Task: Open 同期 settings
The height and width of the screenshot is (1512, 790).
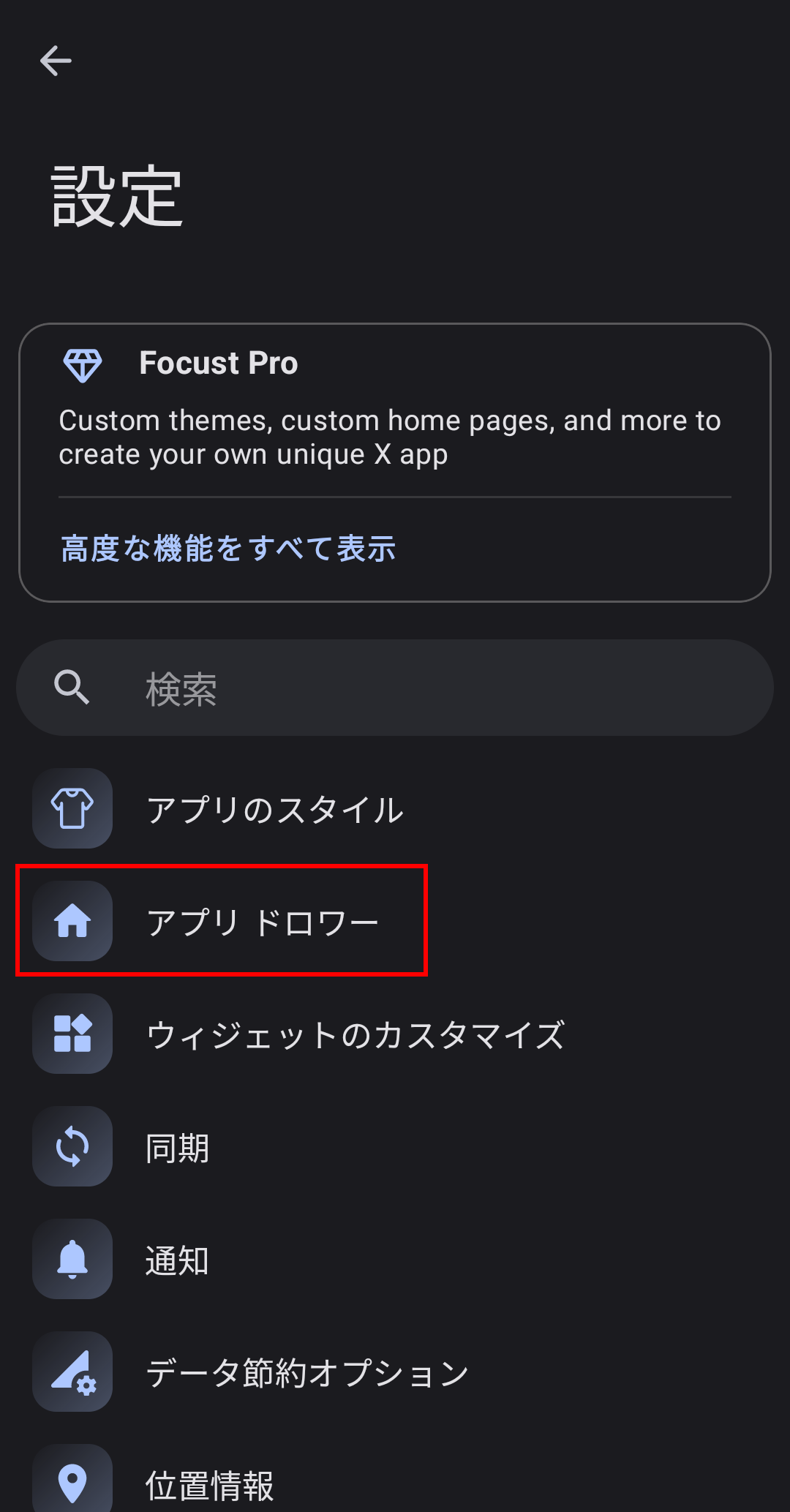Action: coord(178,1147)
